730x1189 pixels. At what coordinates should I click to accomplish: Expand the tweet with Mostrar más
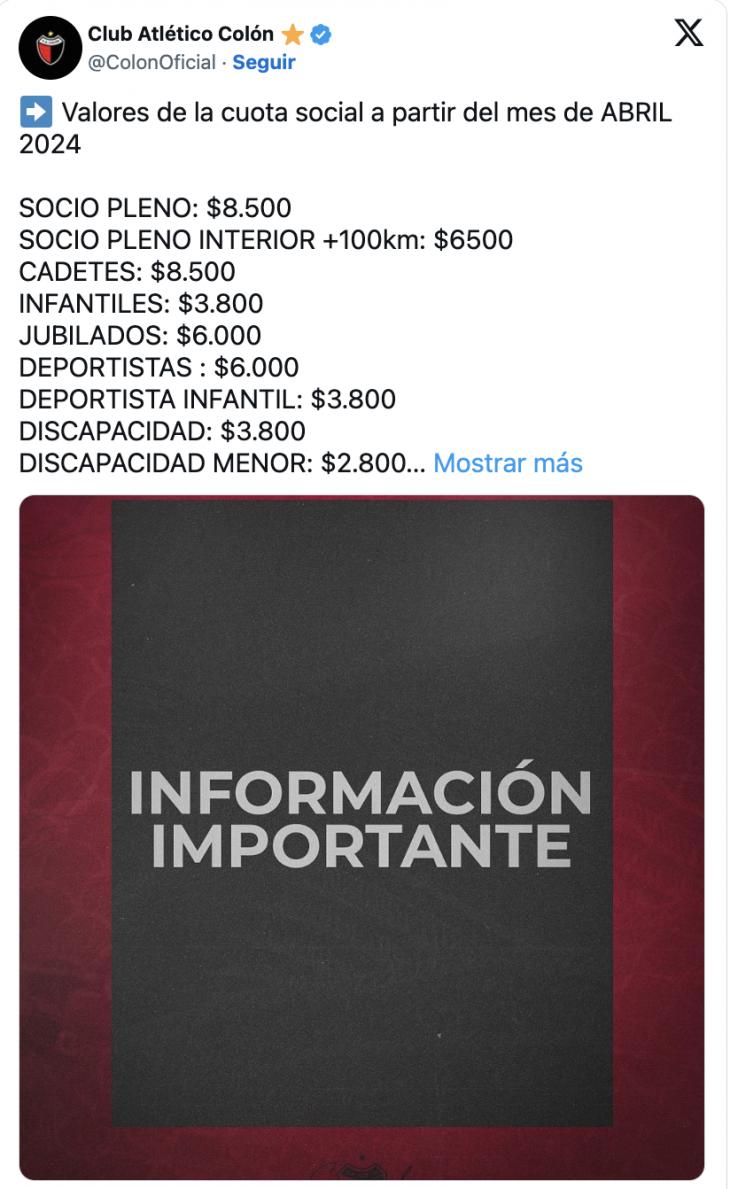(507, 463)
